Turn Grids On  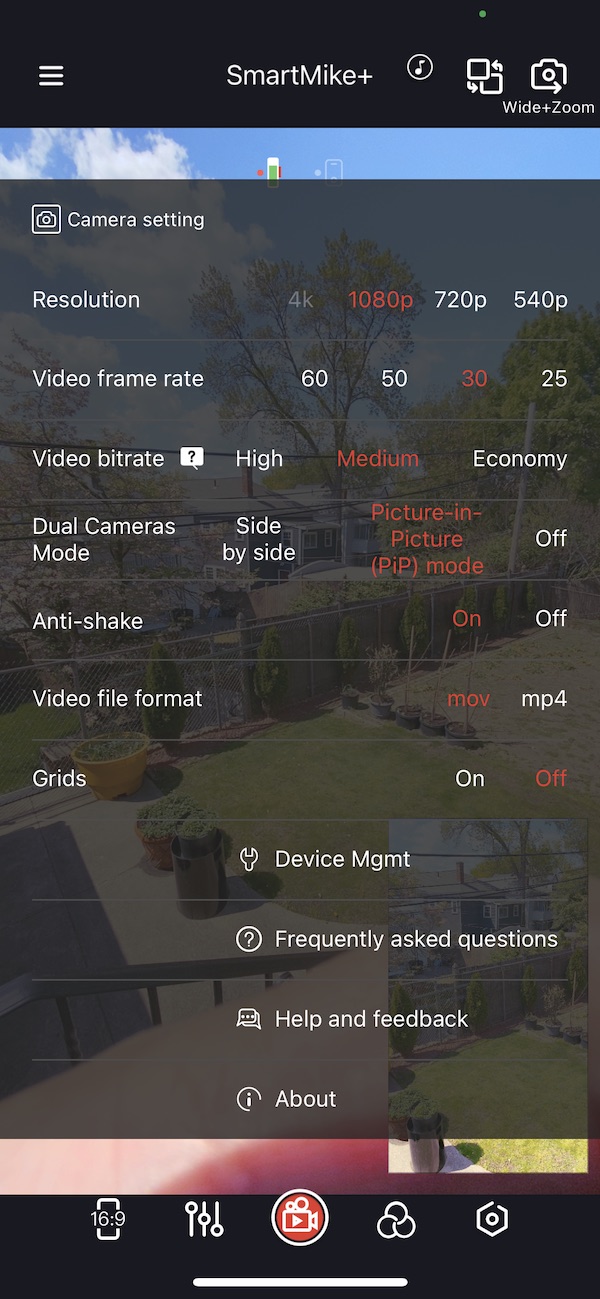pos(470,778)
